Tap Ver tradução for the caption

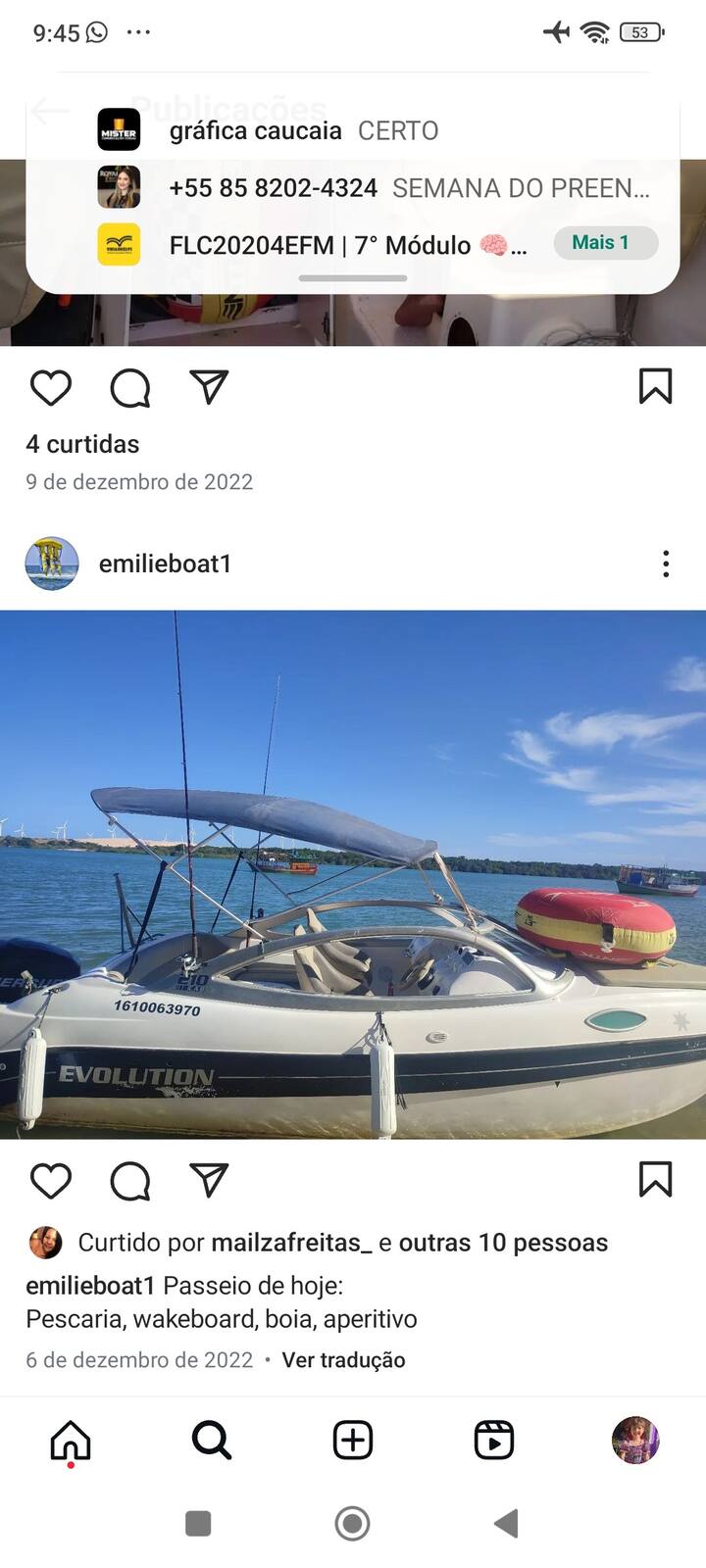(343, 1360)
